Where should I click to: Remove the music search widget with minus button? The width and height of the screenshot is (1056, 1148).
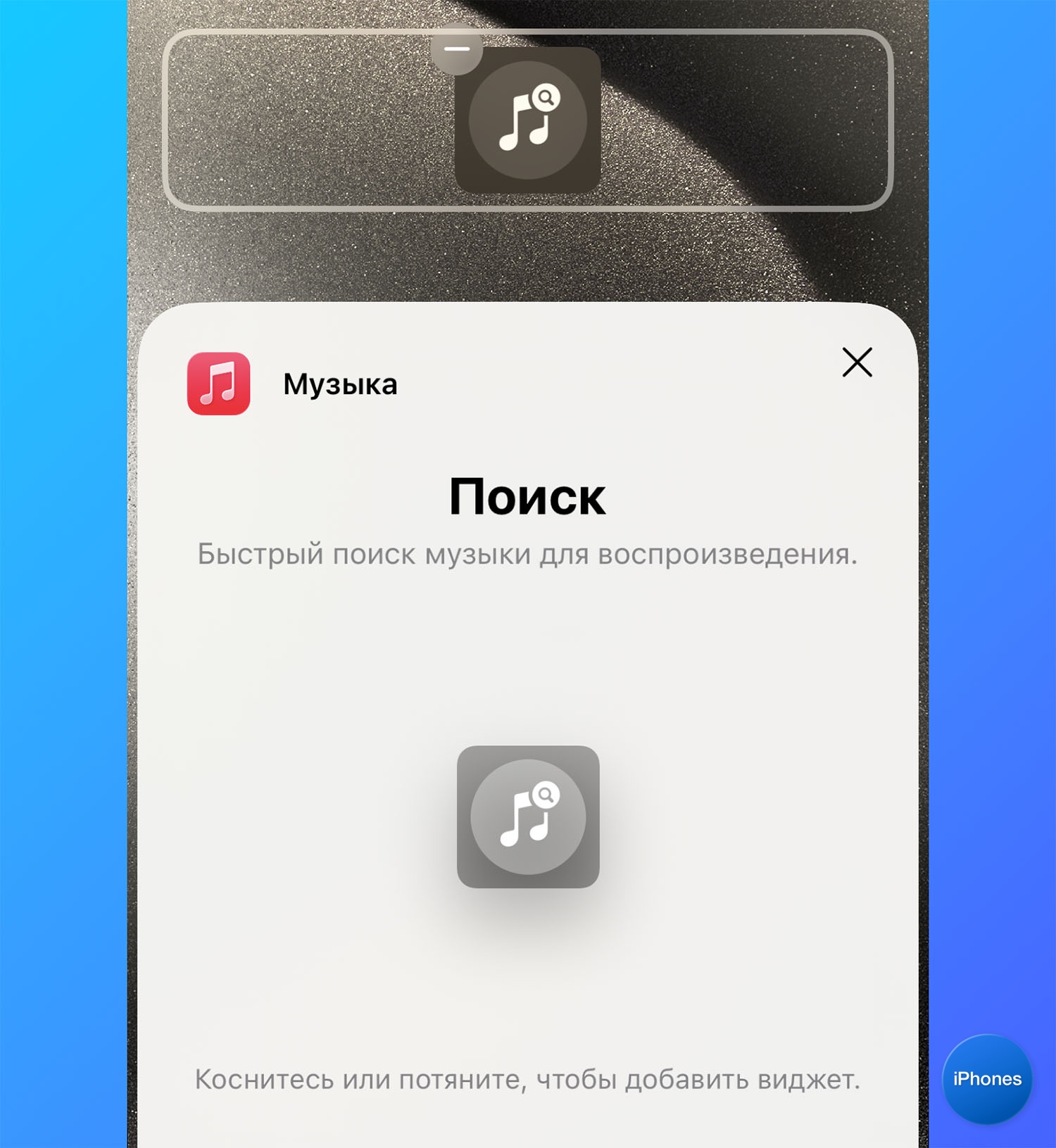click(x=456, y=49)
